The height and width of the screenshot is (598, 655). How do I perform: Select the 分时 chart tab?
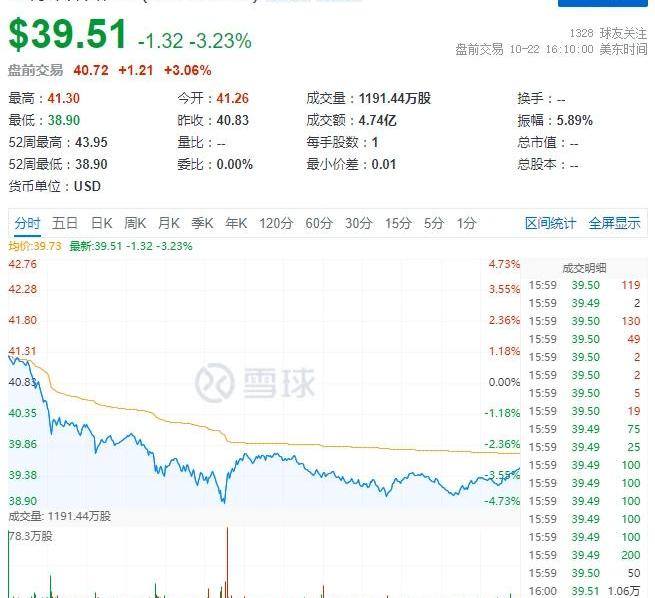(x=27, y=223)
